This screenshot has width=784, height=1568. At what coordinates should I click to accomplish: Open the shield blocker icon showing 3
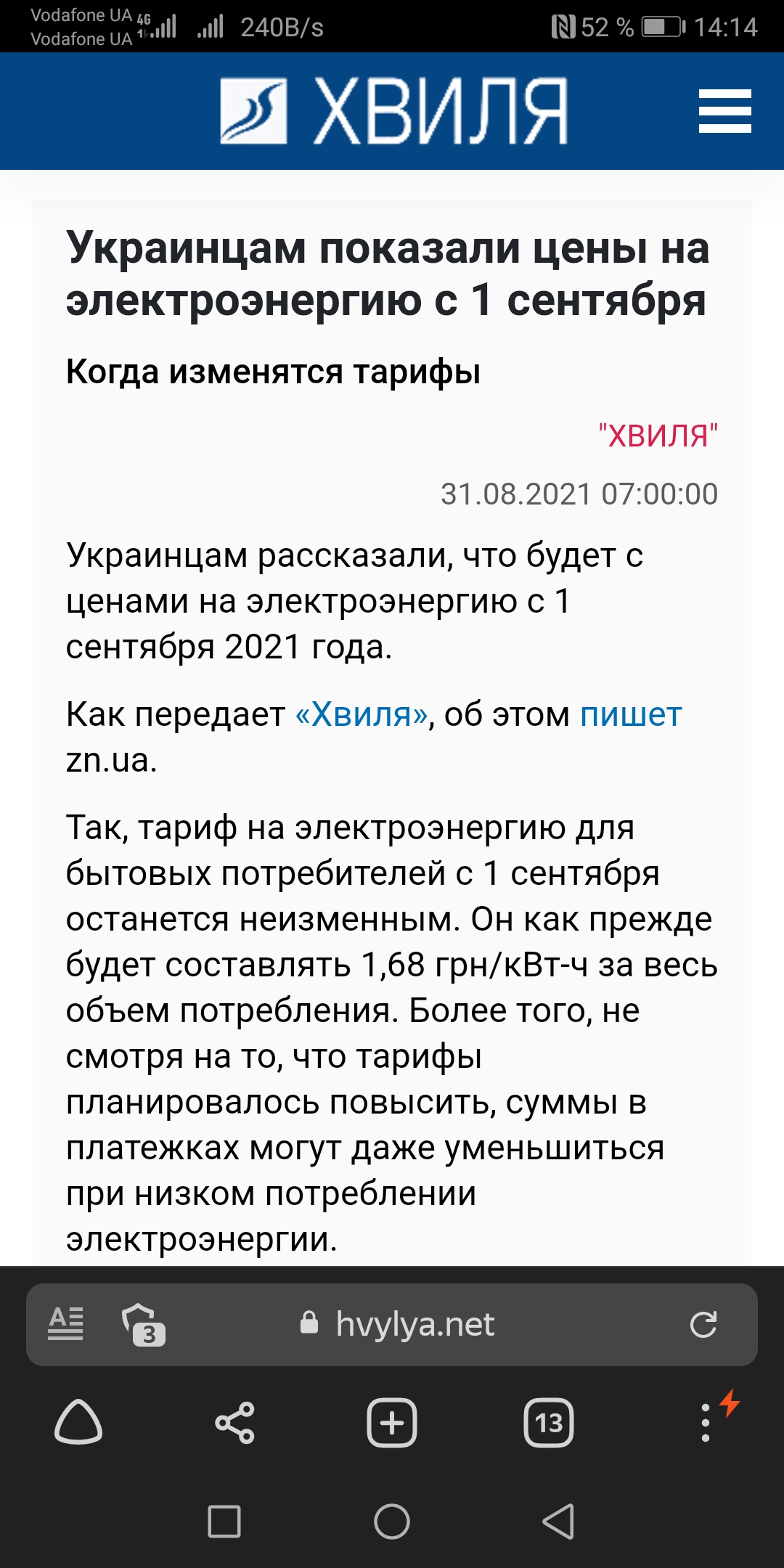pyautogui.click(x=143, y=1324)
